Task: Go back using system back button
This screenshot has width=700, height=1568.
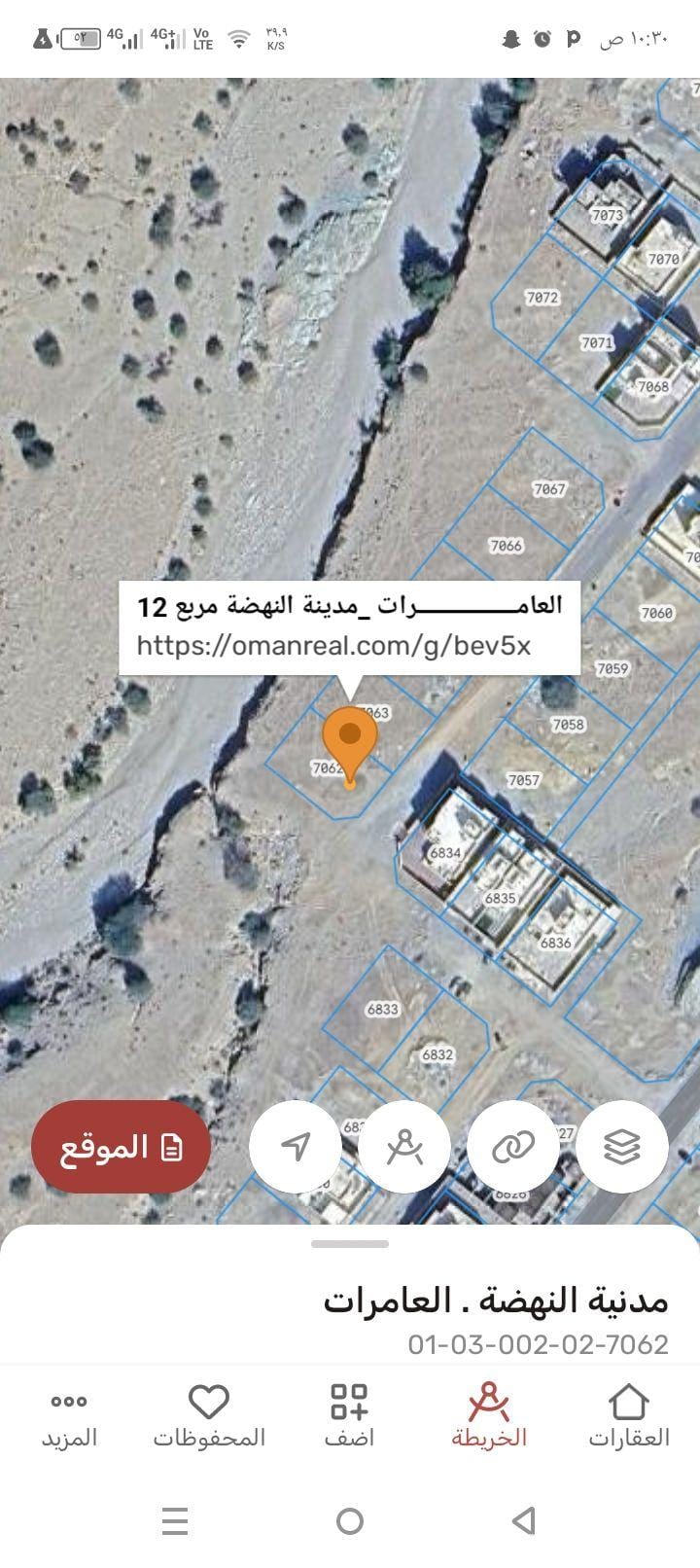Action: [x=524, y=1520]
